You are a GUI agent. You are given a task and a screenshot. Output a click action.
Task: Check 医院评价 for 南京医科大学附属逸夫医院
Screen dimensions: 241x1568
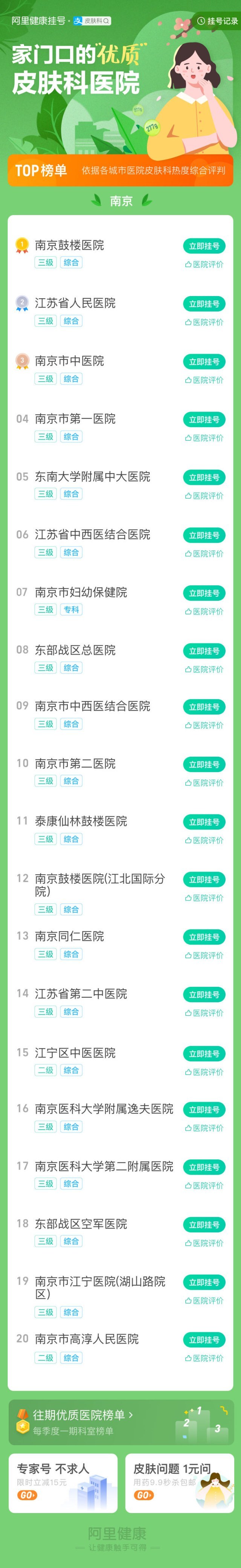click(204, 1128)
